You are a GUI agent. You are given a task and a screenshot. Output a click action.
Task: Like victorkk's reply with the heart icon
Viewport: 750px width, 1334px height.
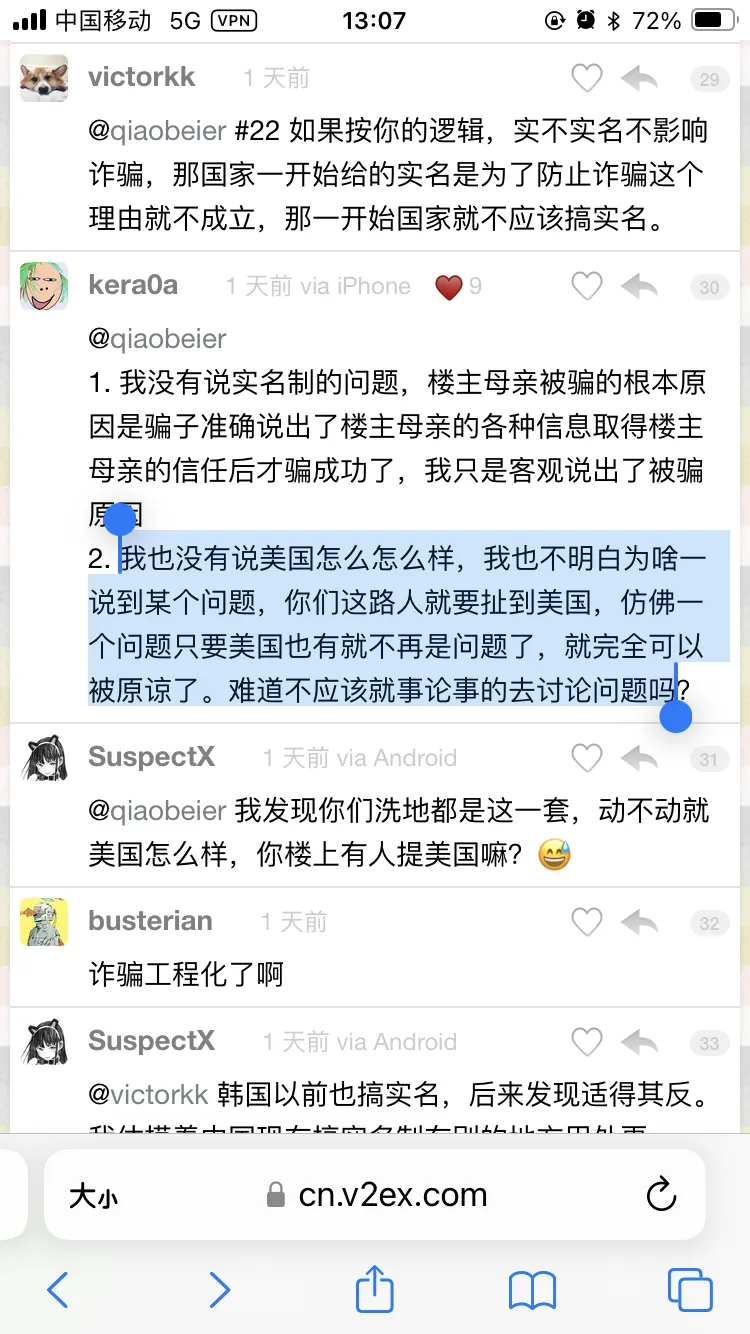(x=586, y=78)
